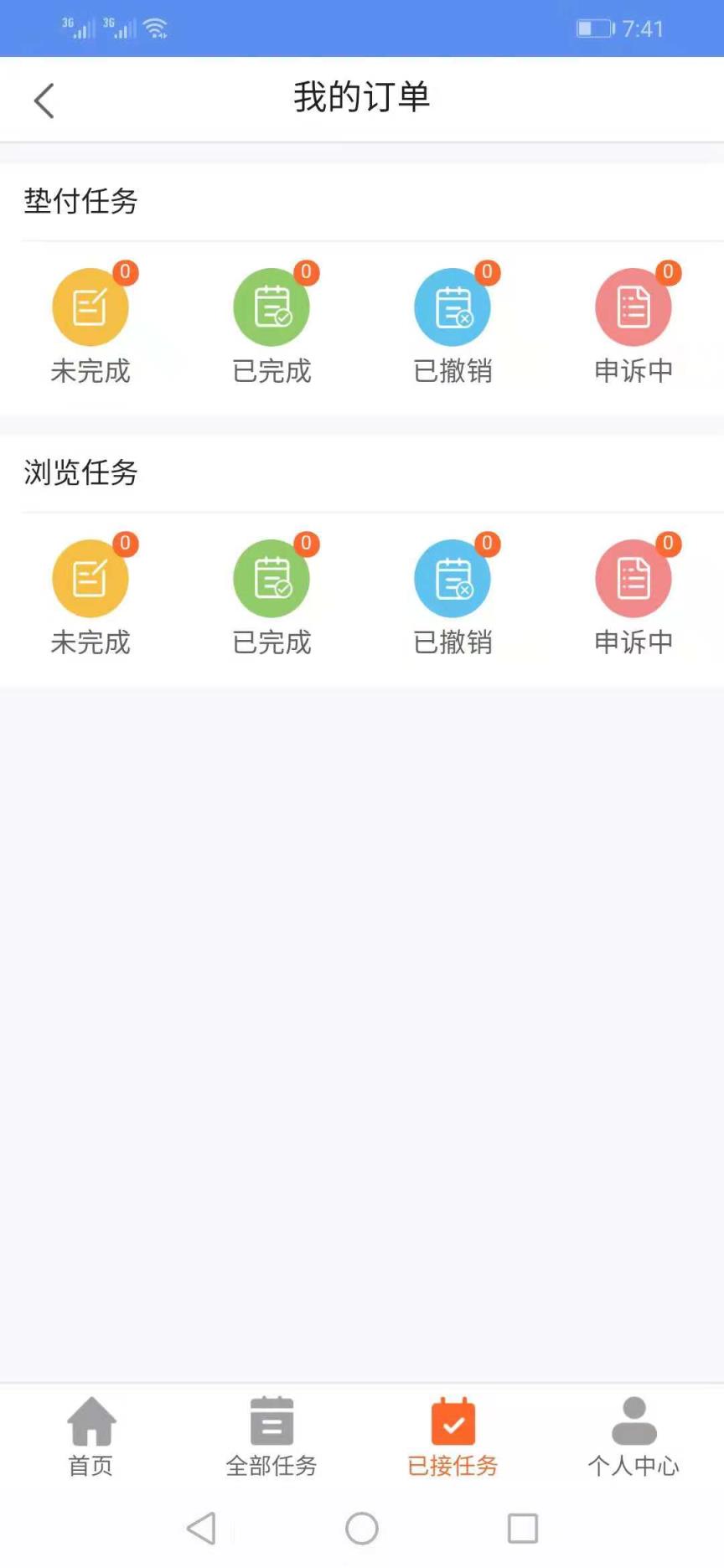Tap the 浏览任务 section header

tap(80, 472)
